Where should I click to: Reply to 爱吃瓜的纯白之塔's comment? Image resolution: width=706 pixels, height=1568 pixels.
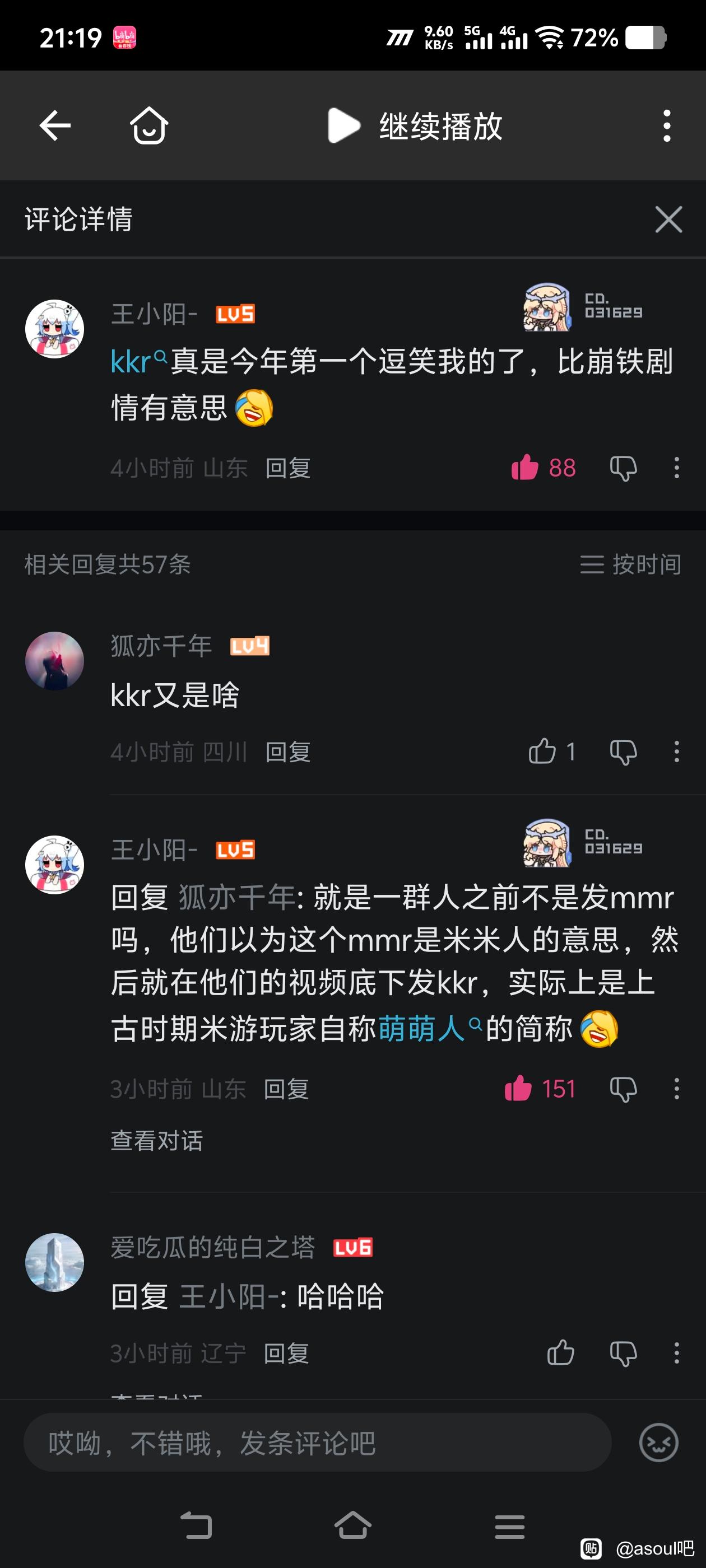pyautogui.click(x=286, y=1353)
